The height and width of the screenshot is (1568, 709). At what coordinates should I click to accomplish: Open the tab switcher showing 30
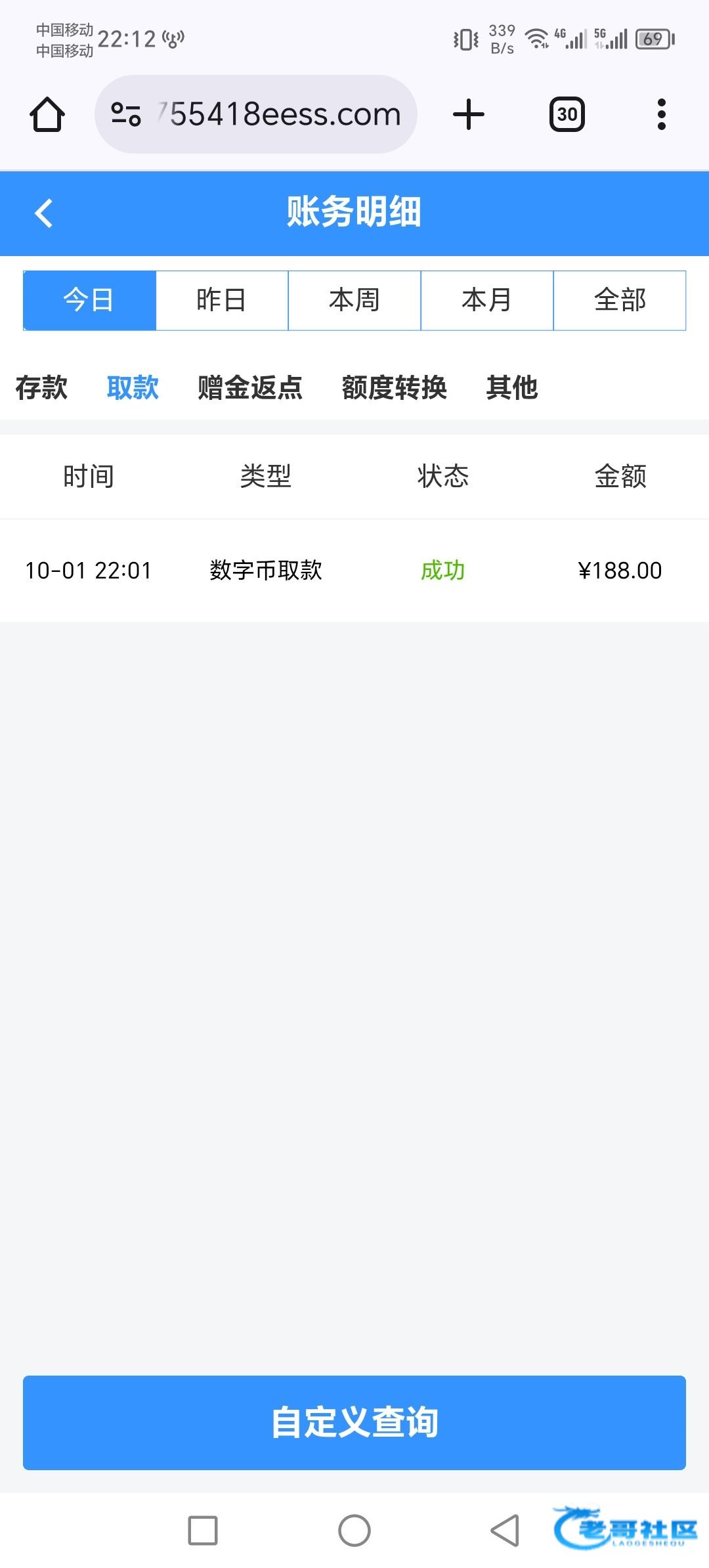567,114
